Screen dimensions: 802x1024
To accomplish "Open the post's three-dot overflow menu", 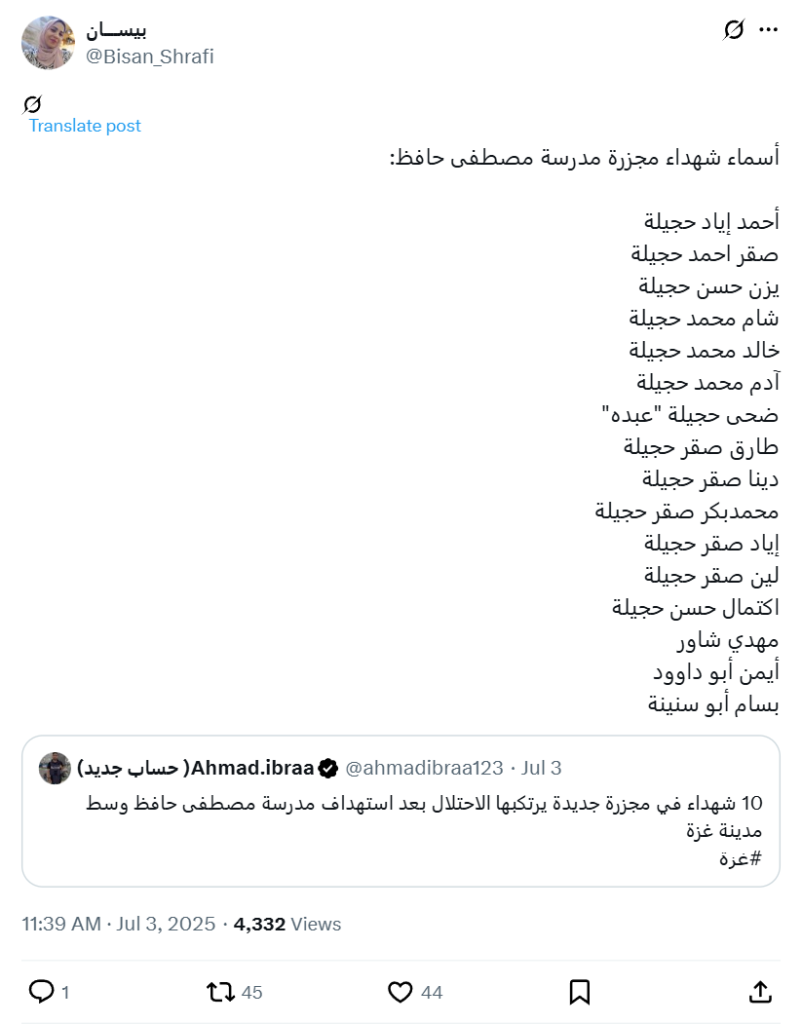I will [768, 30].
